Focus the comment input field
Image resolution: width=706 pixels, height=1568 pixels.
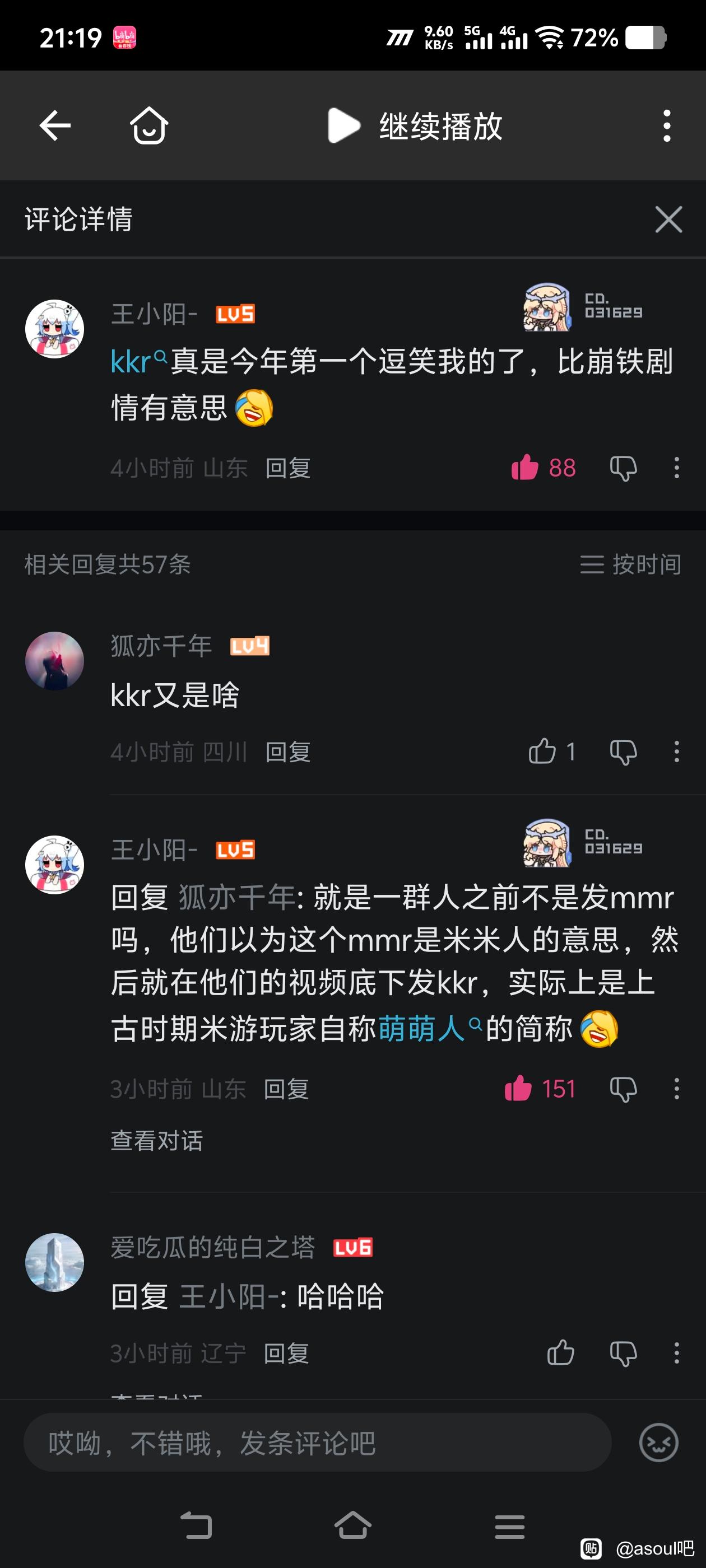pos(317,1443)
